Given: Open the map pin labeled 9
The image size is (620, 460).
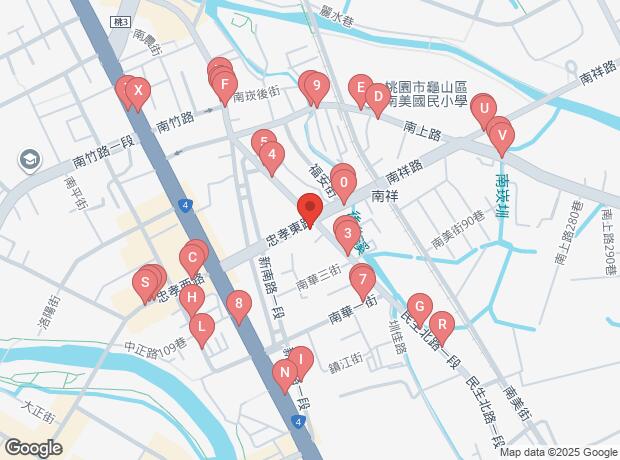Looking at the screenshot, I should [316, 86].
